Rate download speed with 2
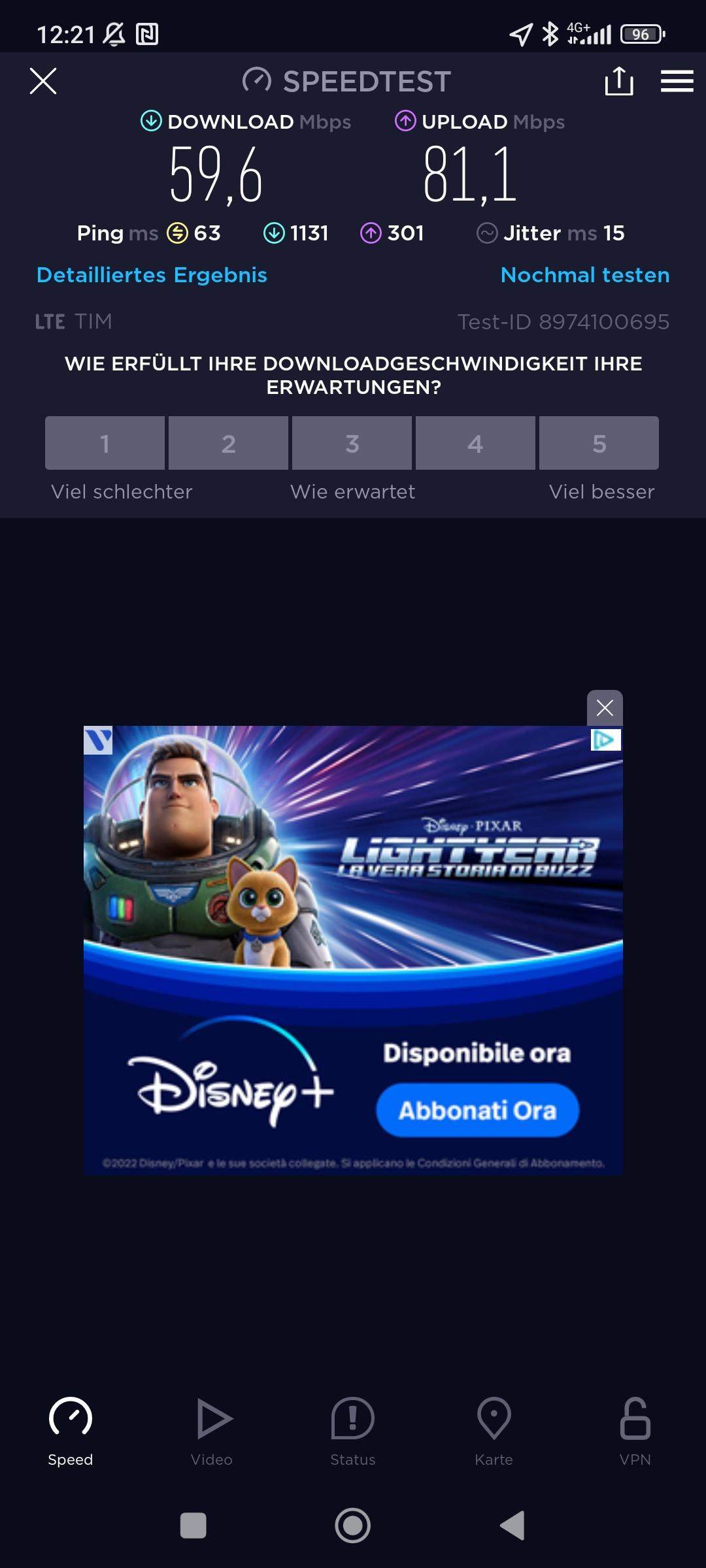This screenshot has height=1568, width=706. 228,444
